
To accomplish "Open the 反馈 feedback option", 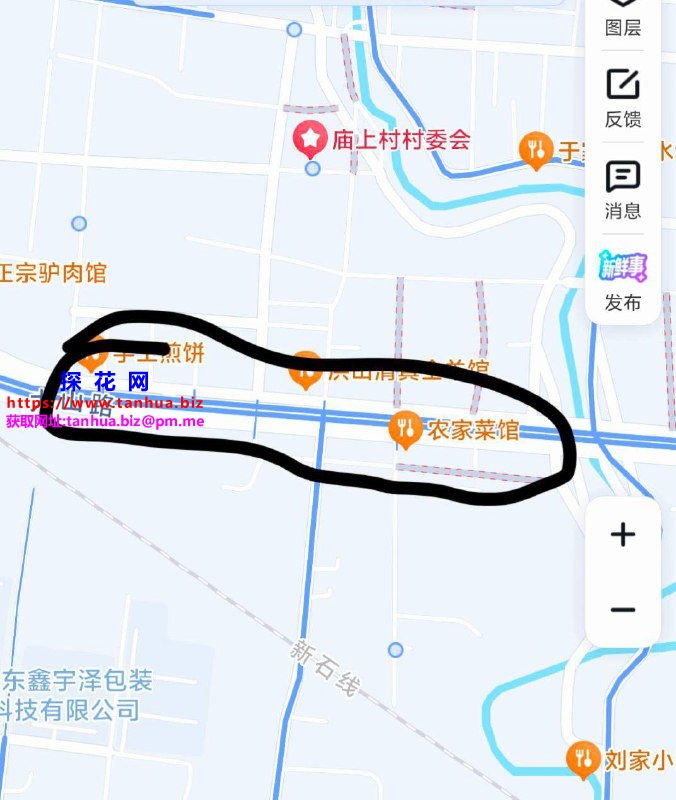I will click(623, 98).
